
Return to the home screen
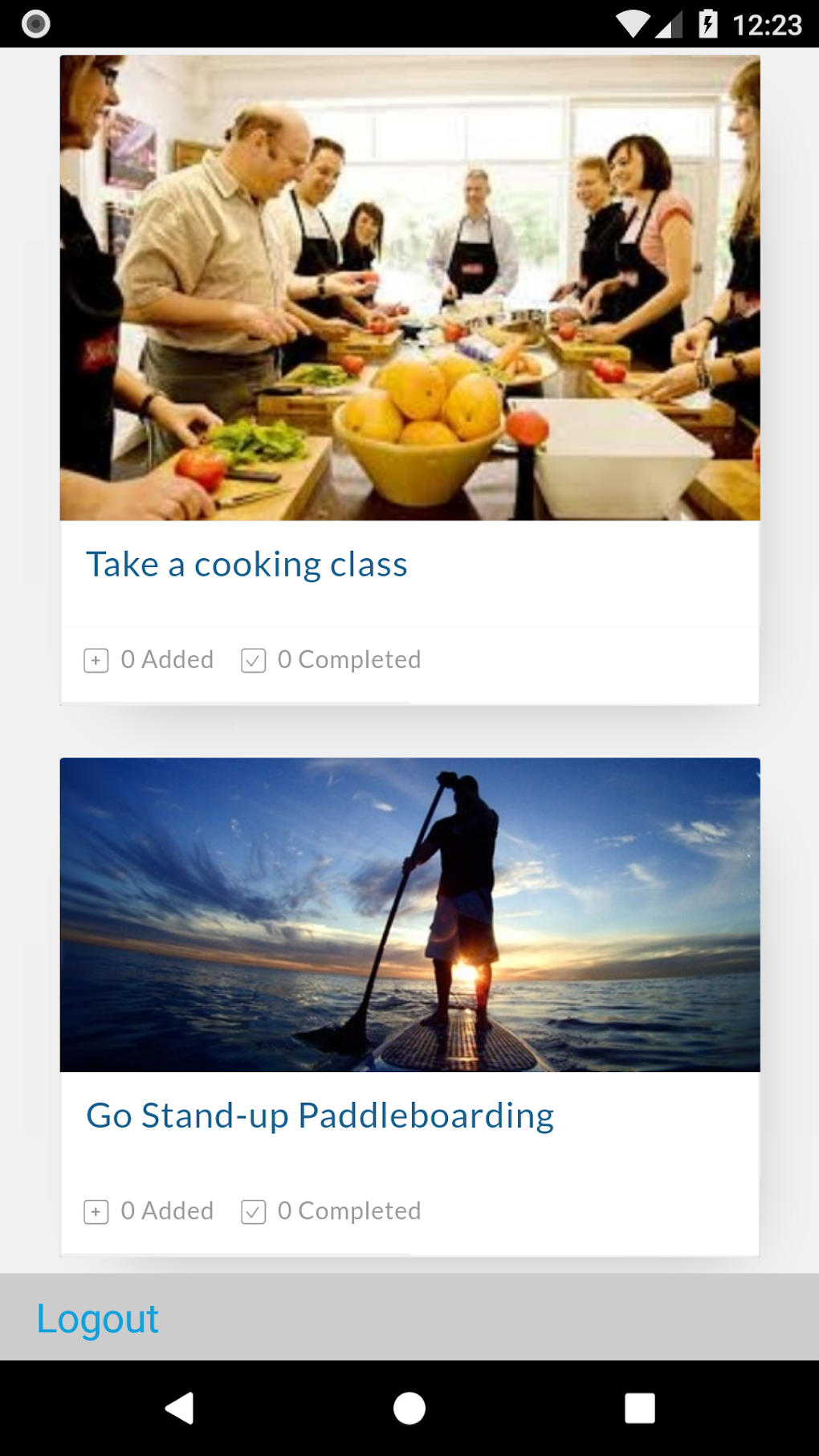pyautogui.click(x=409, y=1408)
